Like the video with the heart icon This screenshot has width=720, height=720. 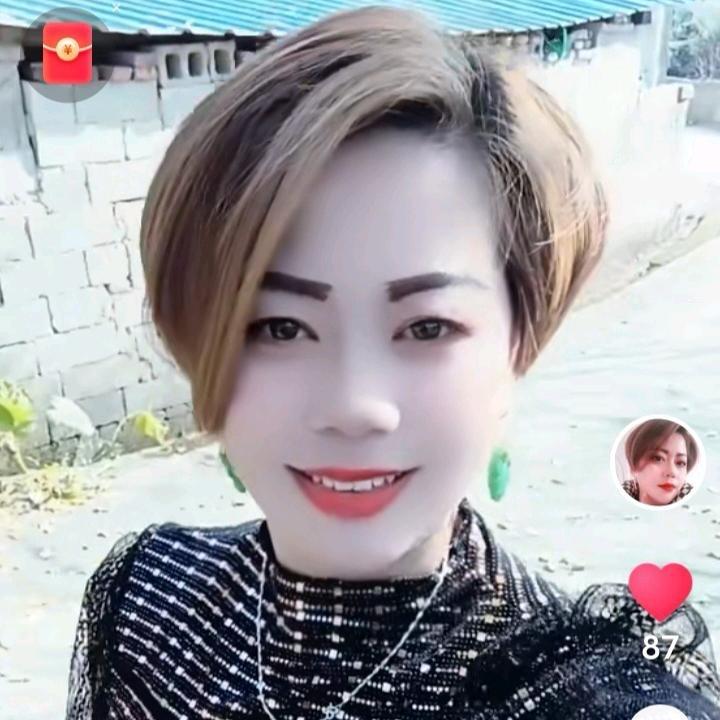pyautogui.click(x=660, y=591)
